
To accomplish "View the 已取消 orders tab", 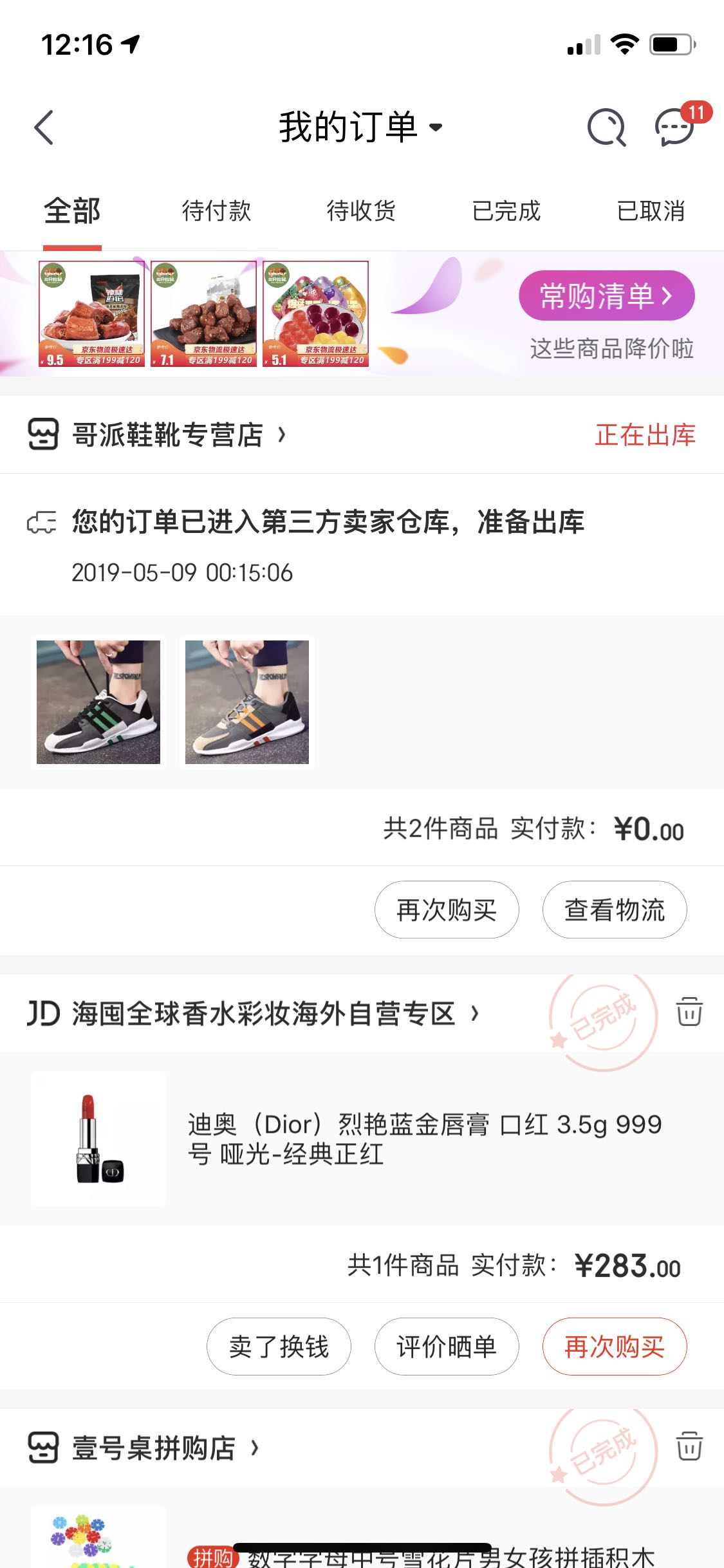I will [x=651, y=210].
